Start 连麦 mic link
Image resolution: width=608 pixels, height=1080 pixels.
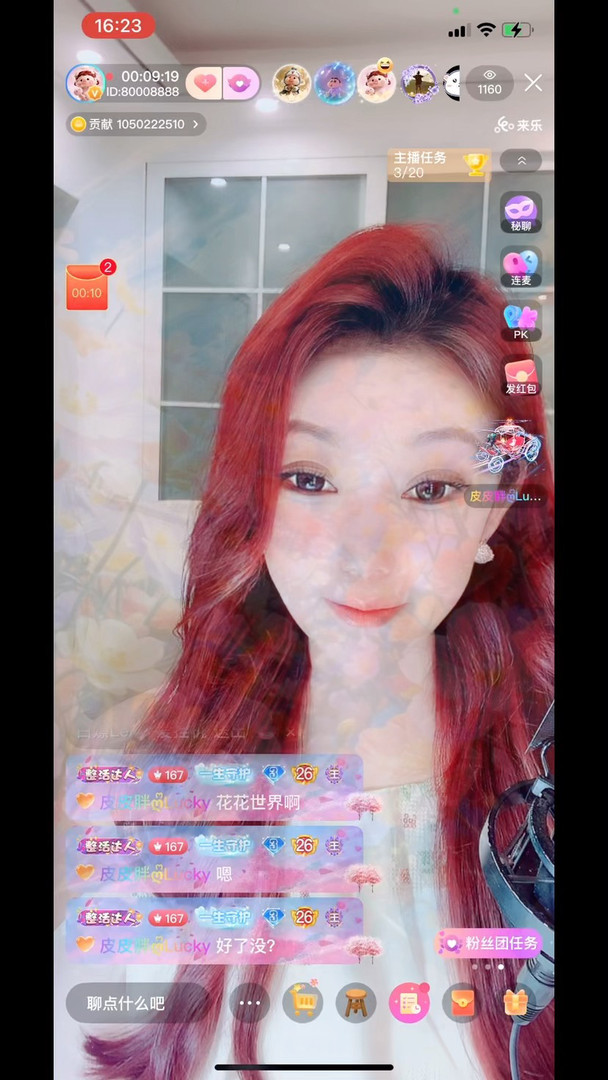pos(521,266)
